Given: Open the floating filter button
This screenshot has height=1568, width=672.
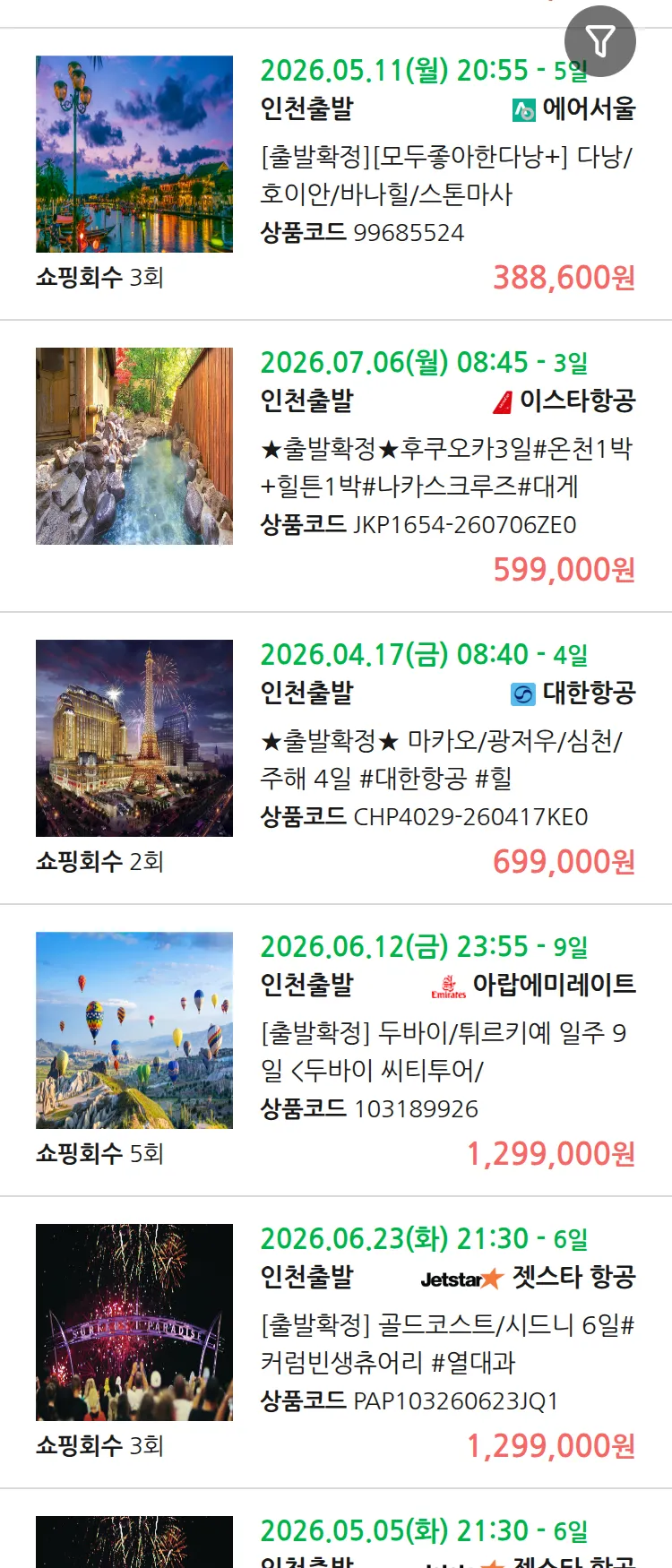Looking at the screenshot, I should coord(599,41).
